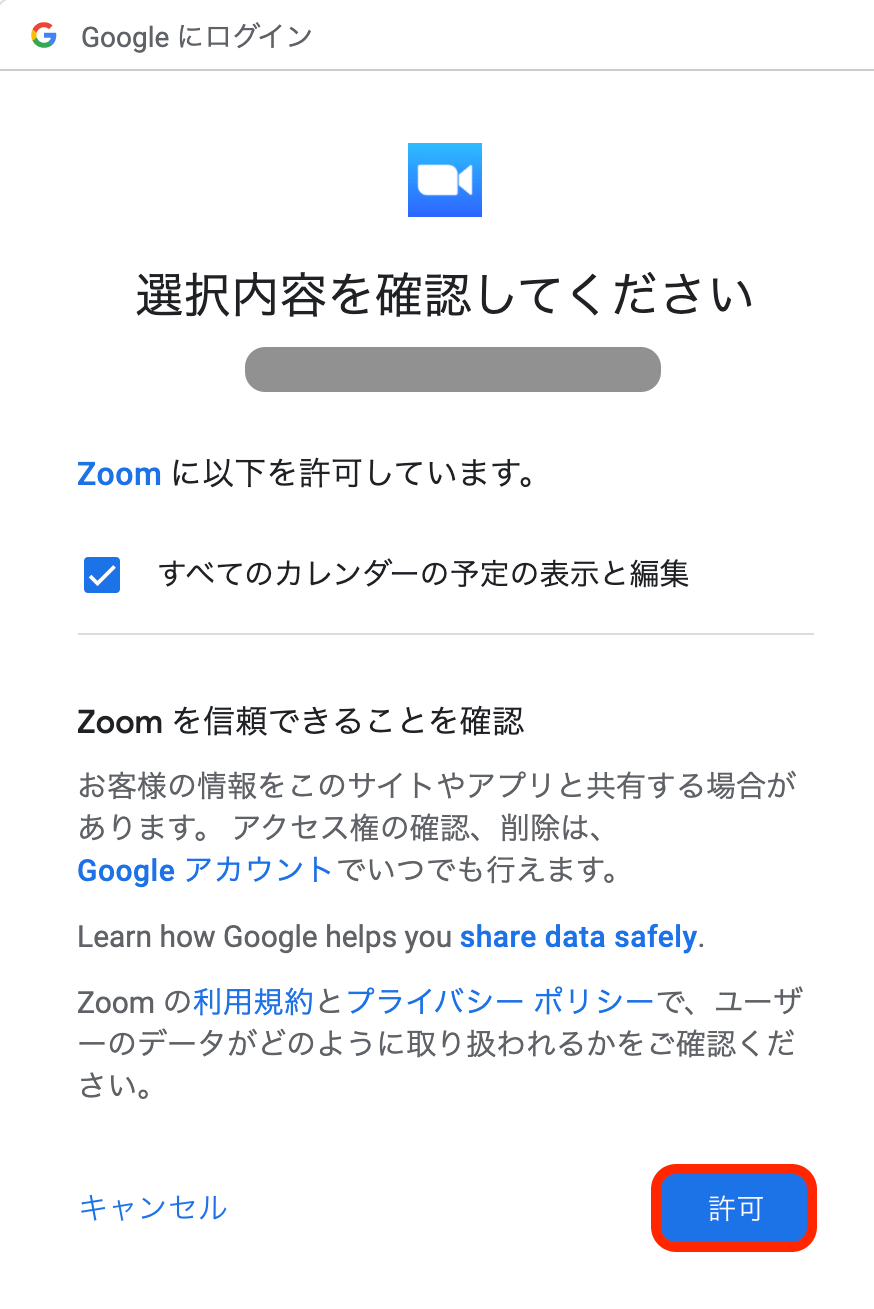Uncheck the calendar view and edit permission checkbox
Viewport: 874px width, 1309px height.
(x=100, y=575)
